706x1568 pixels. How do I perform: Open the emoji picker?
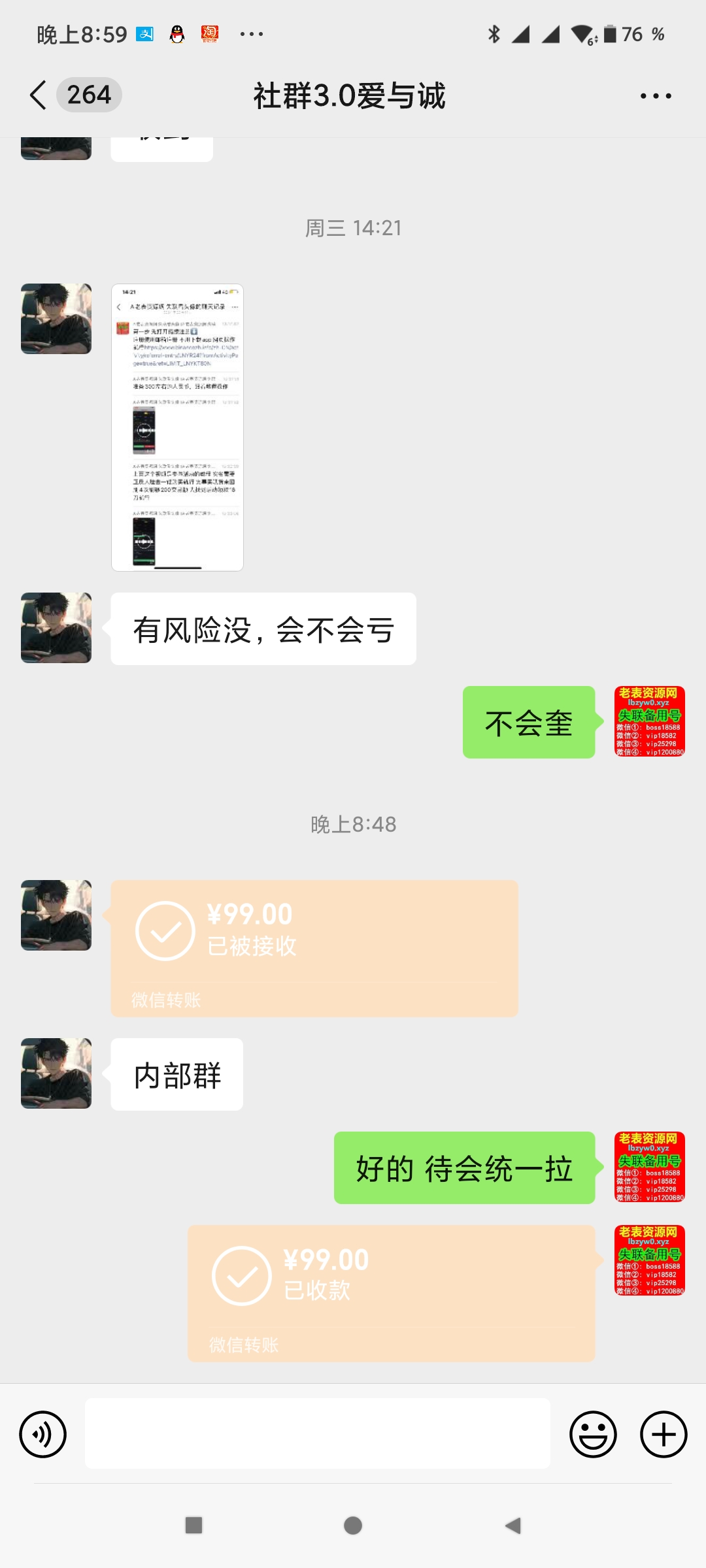point(593,1434)
